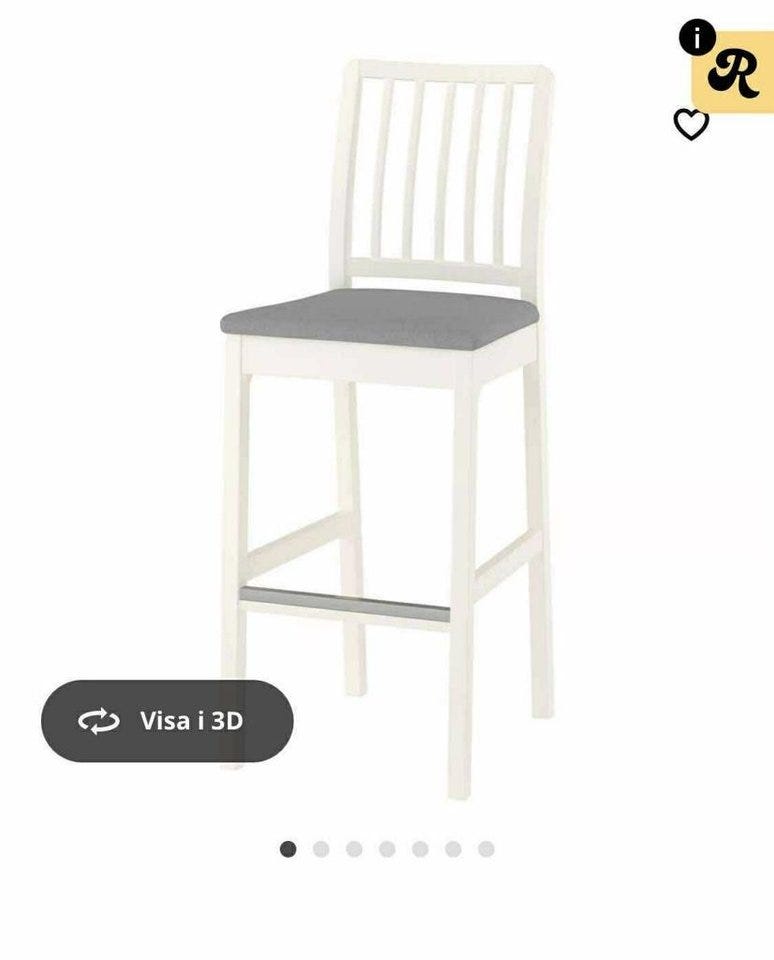
Task: Save the chair with the heart icon
Action: pos(691,124)
